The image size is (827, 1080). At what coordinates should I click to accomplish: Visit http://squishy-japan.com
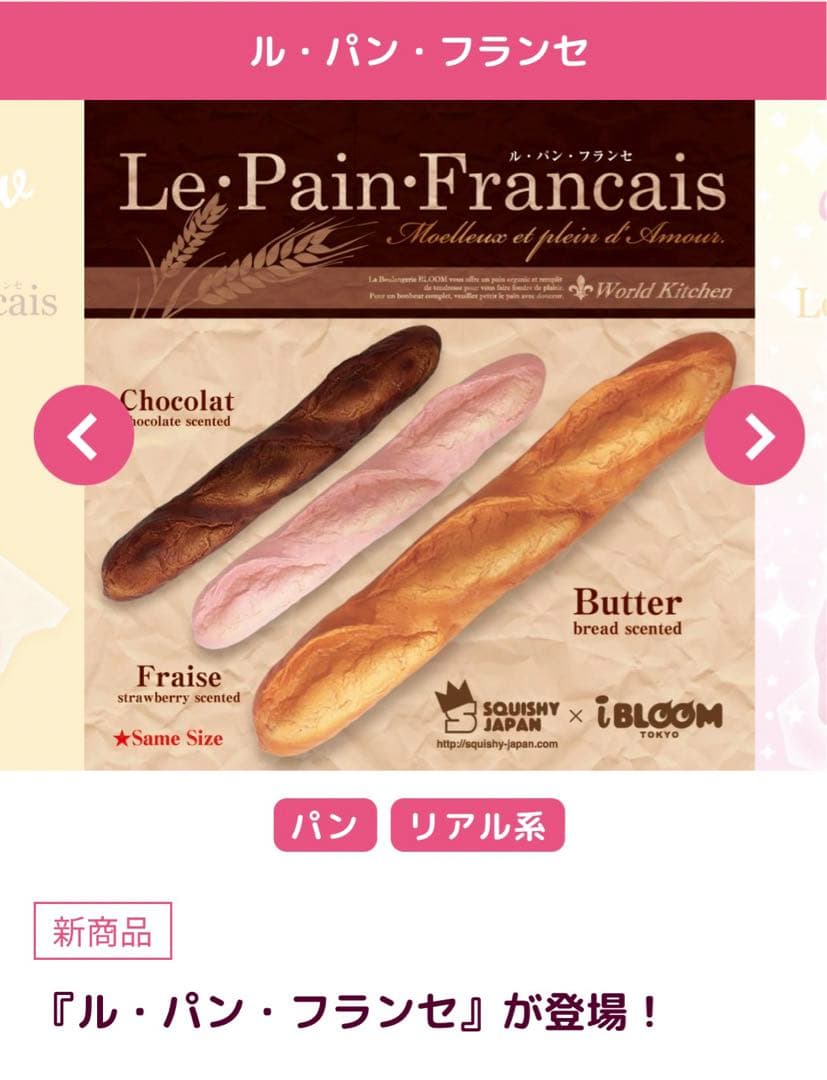click(x=497, y=745)
